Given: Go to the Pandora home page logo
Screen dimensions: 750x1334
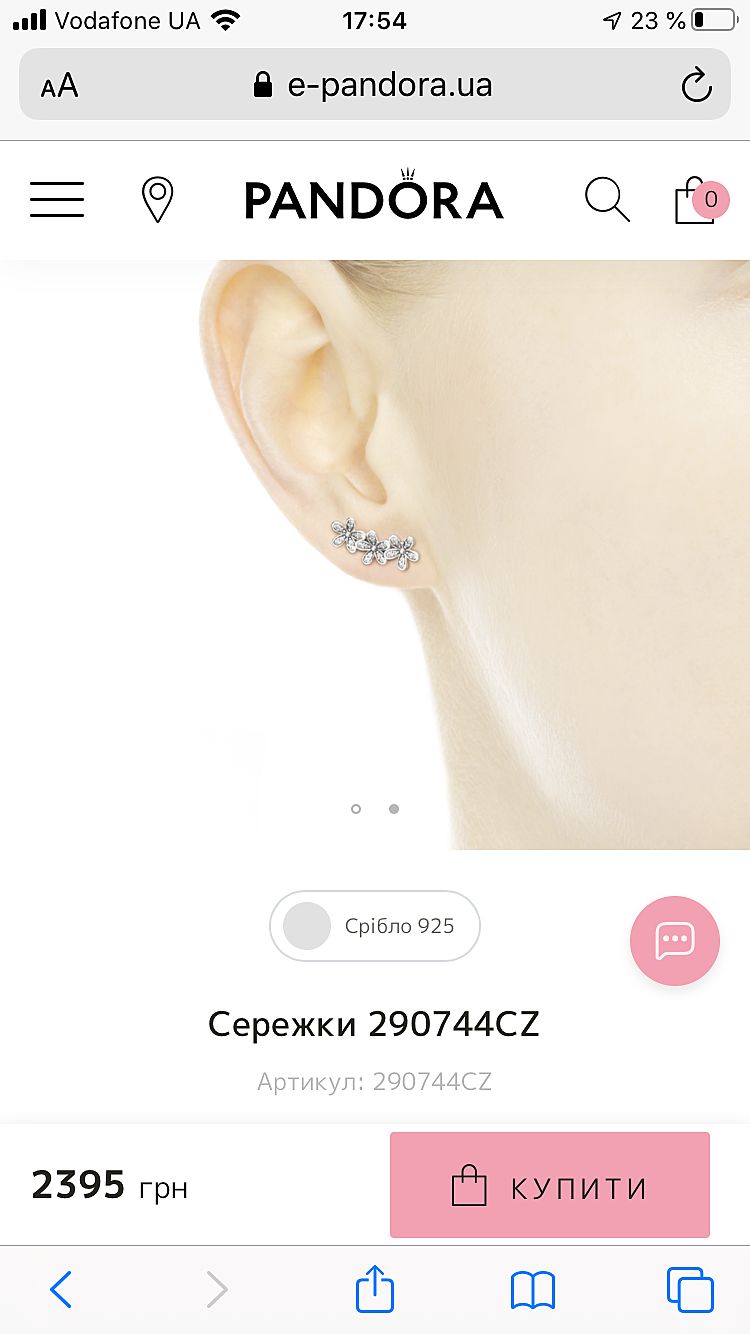Looking at the screenshot, I should coord(374,197).
